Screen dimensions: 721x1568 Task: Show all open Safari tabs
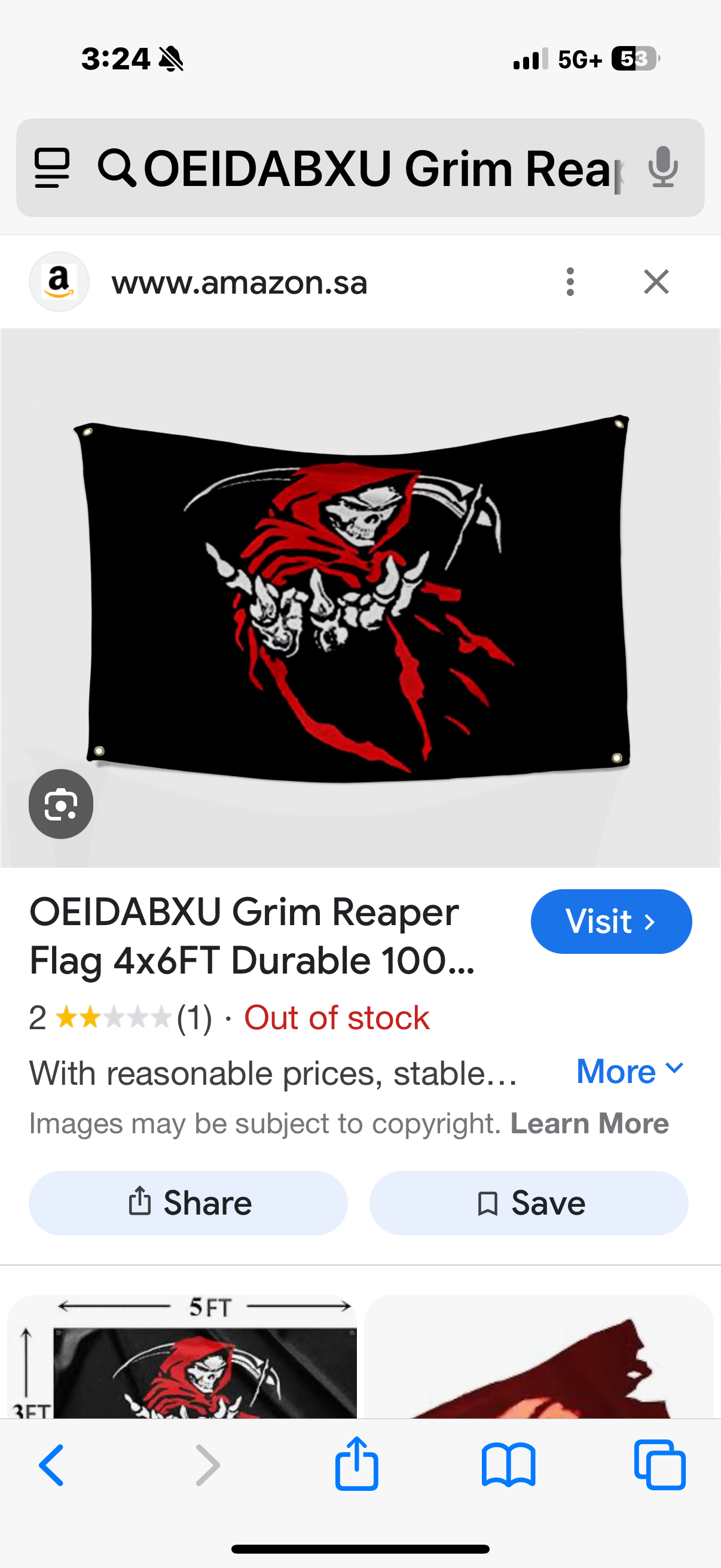(659, 1465)
